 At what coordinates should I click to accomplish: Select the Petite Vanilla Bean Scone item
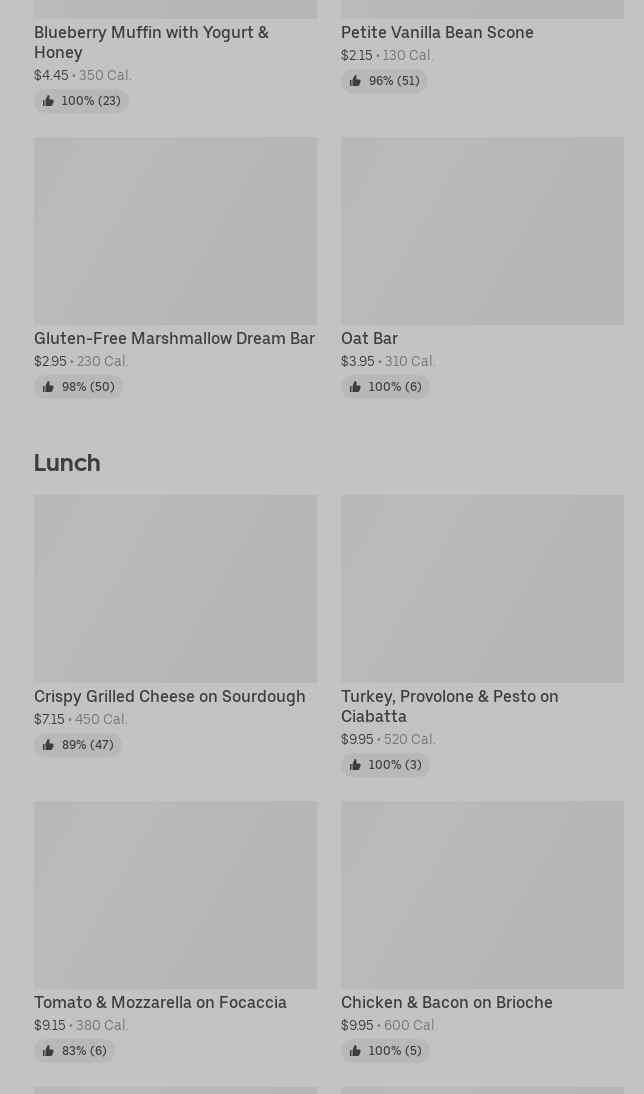437,32
